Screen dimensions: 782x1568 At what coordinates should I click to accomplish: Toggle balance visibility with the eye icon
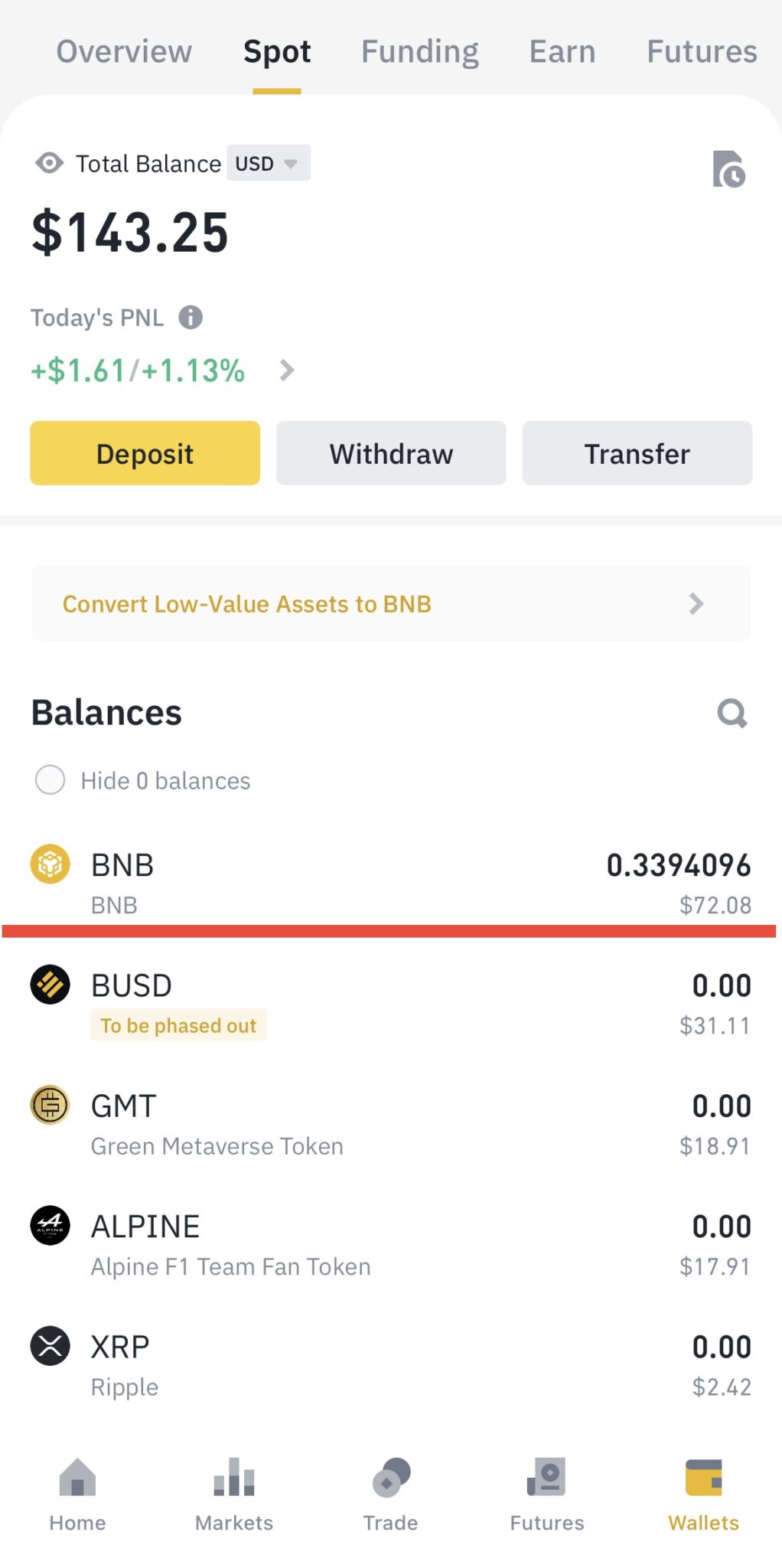[49, 163]
